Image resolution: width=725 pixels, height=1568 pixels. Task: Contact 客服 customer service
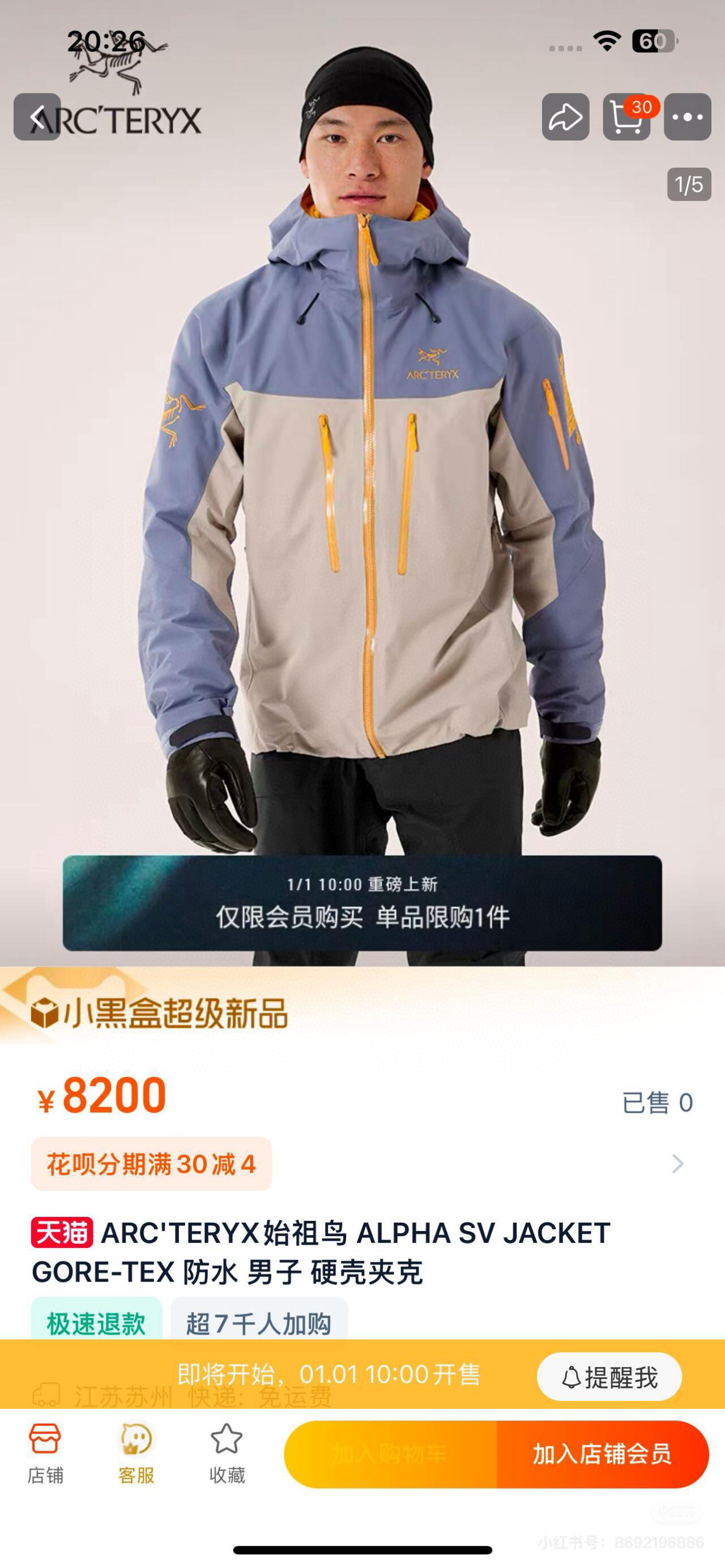(x=136, y=1452)
